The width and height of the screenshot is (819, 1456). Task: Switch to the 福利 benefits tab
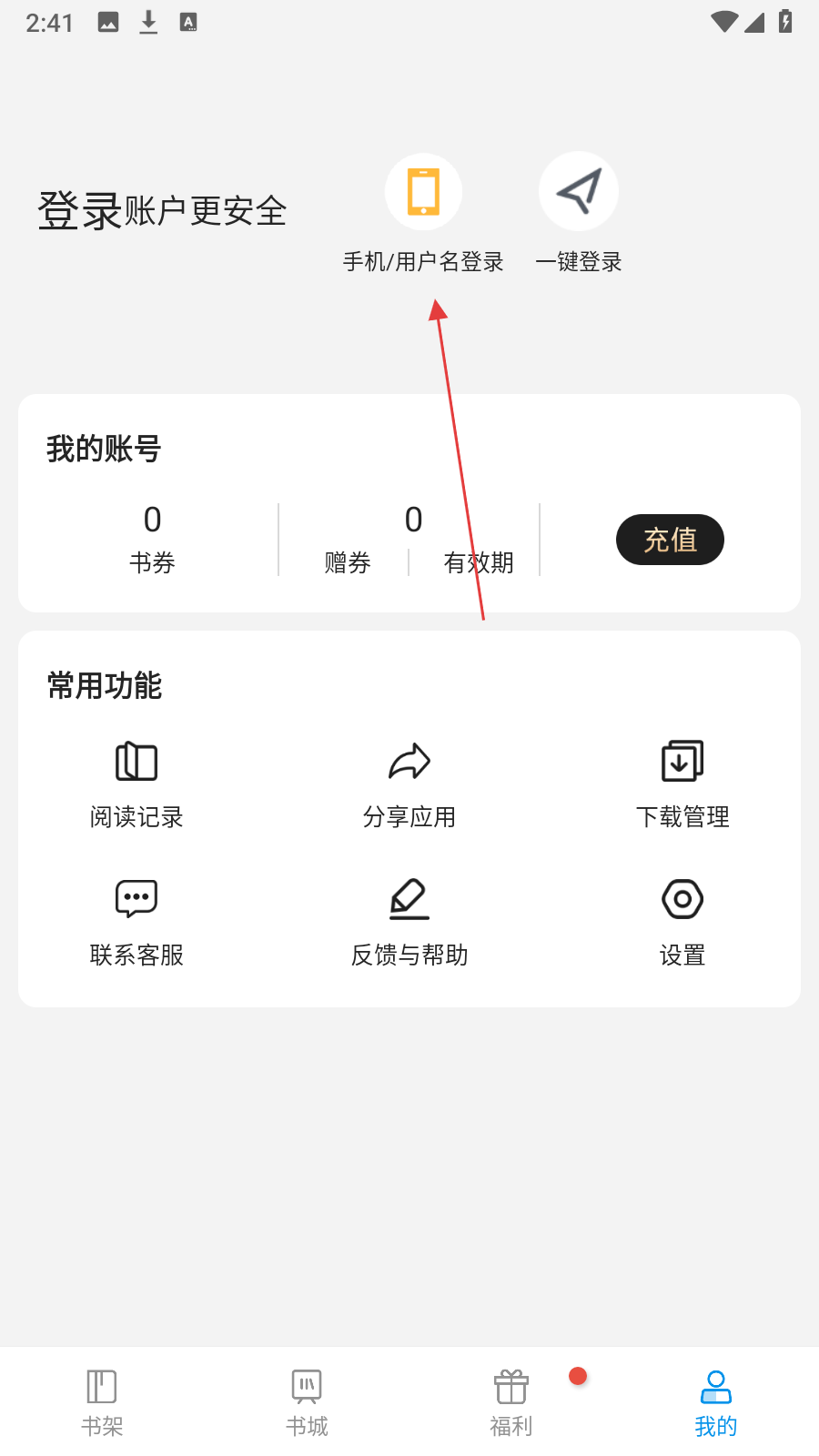(511, 1403)
